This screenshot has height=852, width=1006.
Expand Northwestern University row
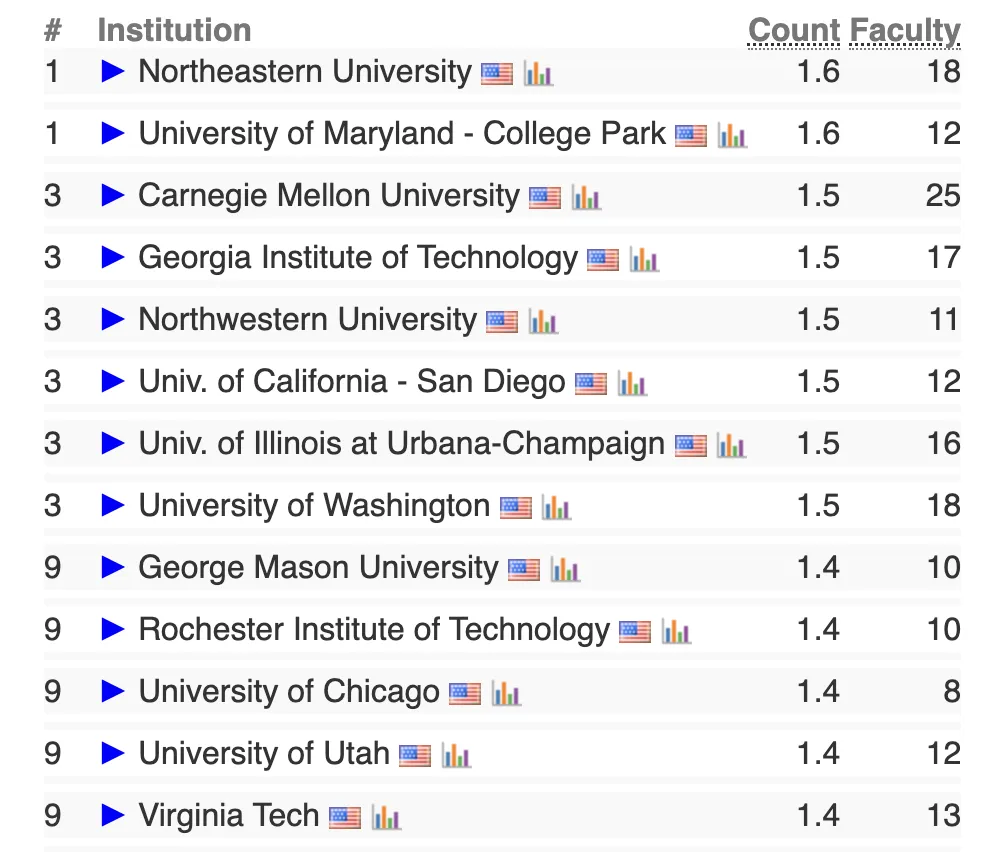click(113, 320)
